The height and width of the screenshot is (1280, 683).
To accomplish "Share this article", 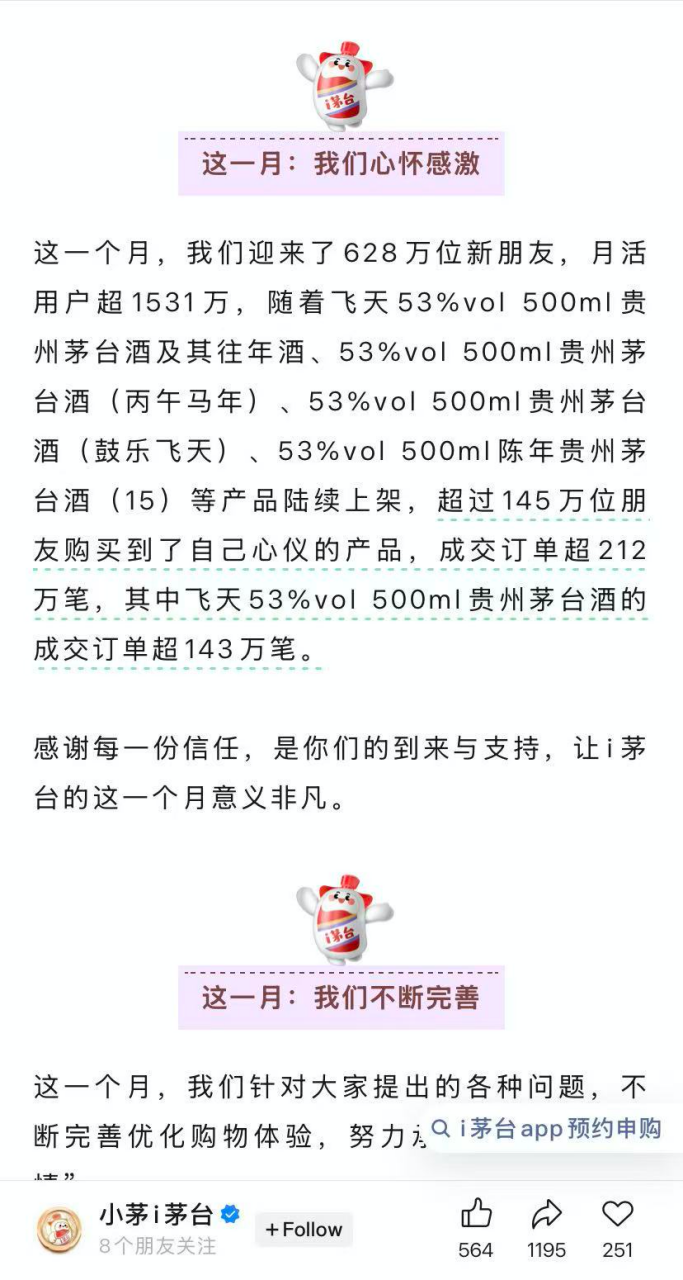I will click(x=547, y=1215).
